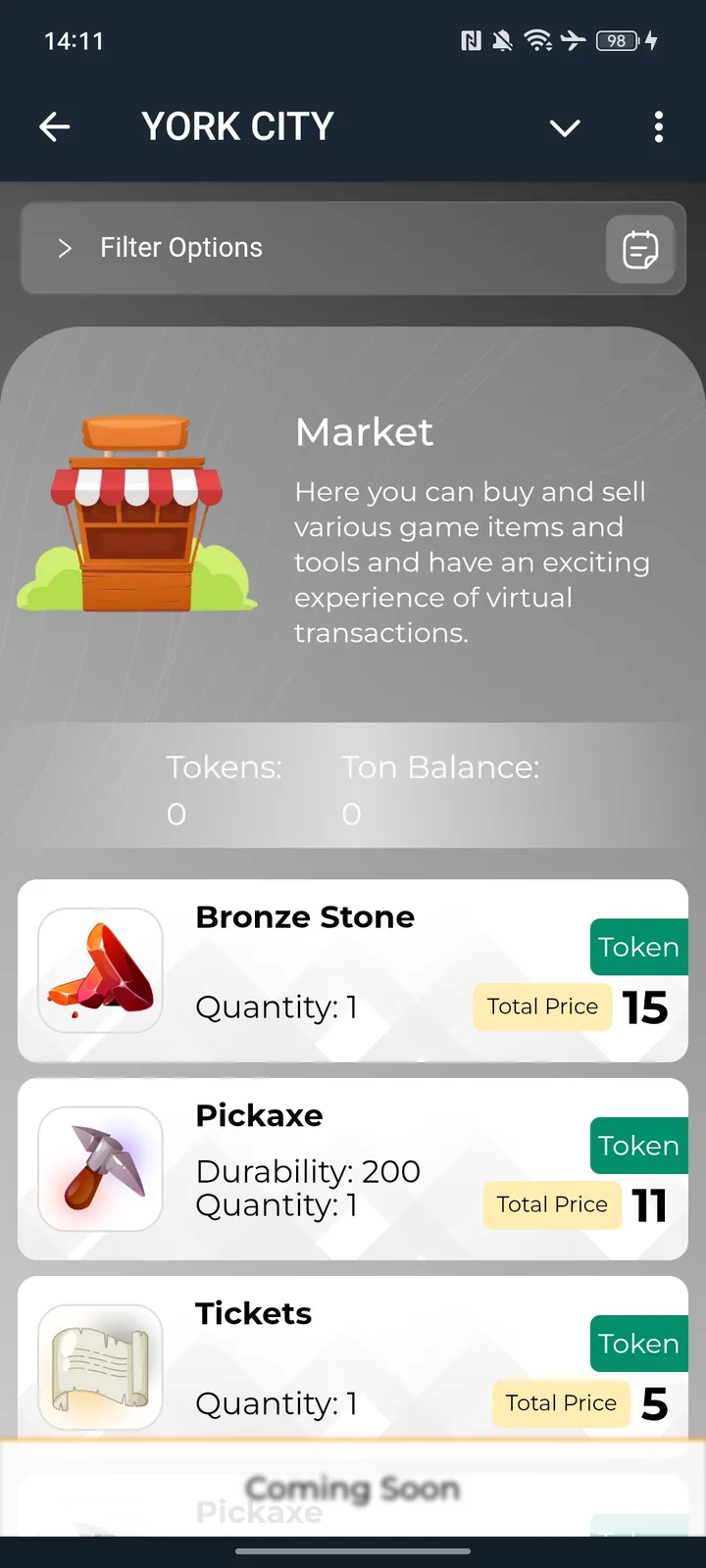The height and width of the screenshot is (1568, 706).
Task: Expand the Filter Options panel
Action: click(x=181, y=248)
